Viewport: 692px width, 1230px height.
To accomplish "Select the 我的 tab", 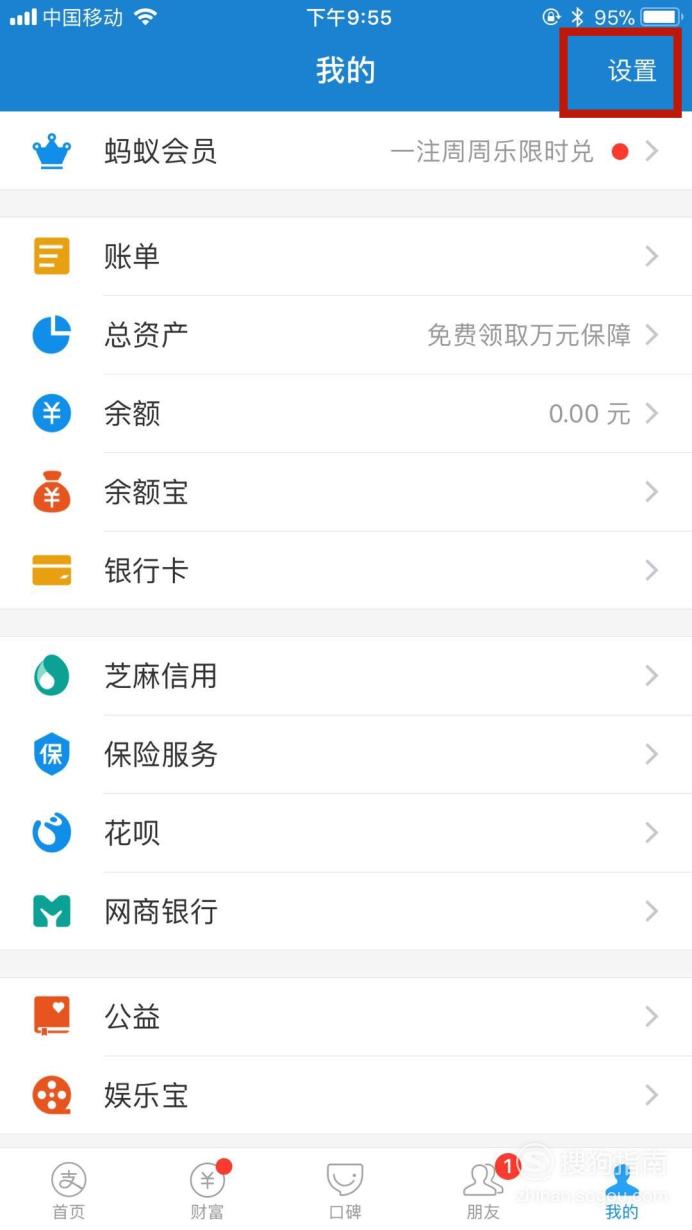I will [x=622, y=1190].
